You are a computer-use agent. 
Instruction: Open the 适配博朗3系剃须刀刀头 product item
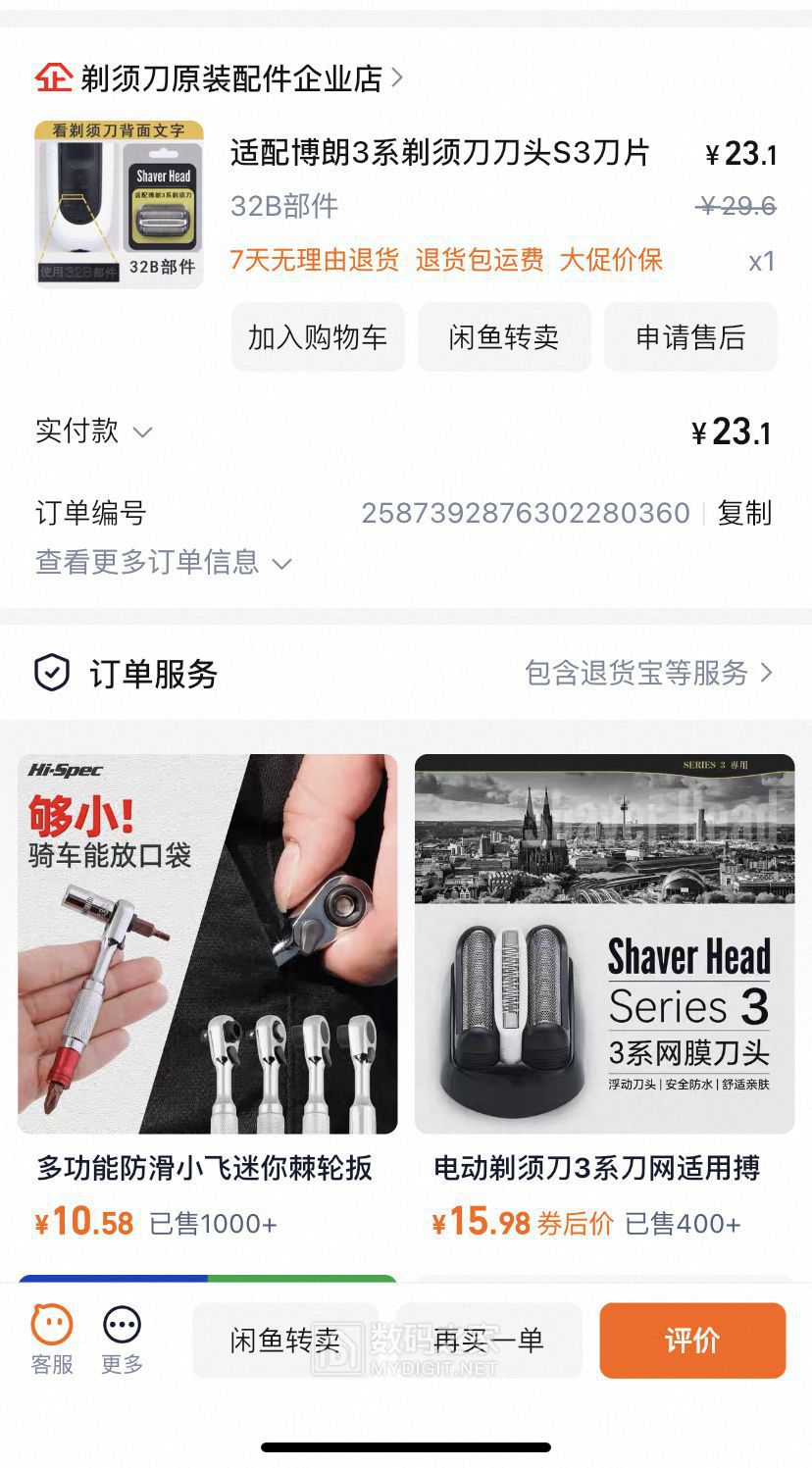click(439, 153)
